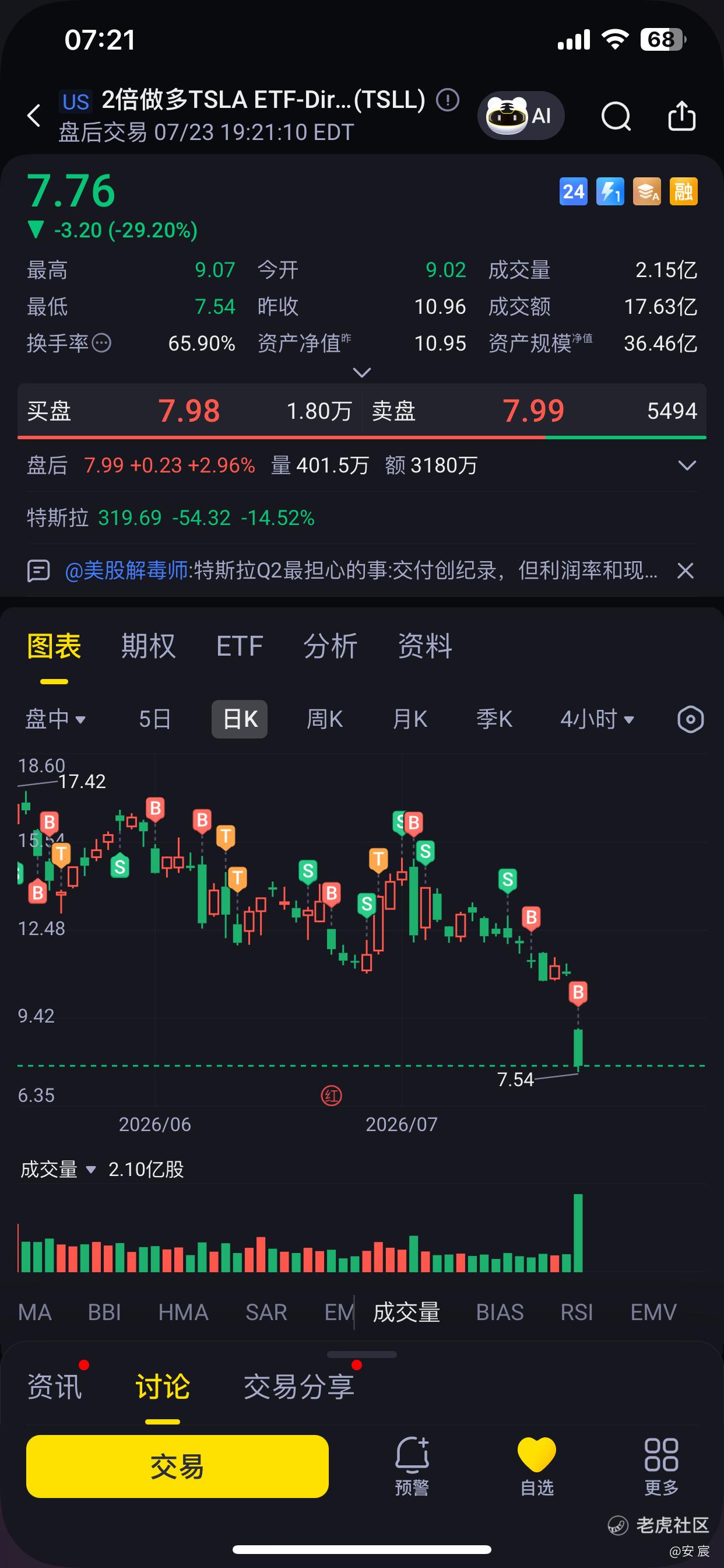Tap the yellow 交易 button

177,1466
